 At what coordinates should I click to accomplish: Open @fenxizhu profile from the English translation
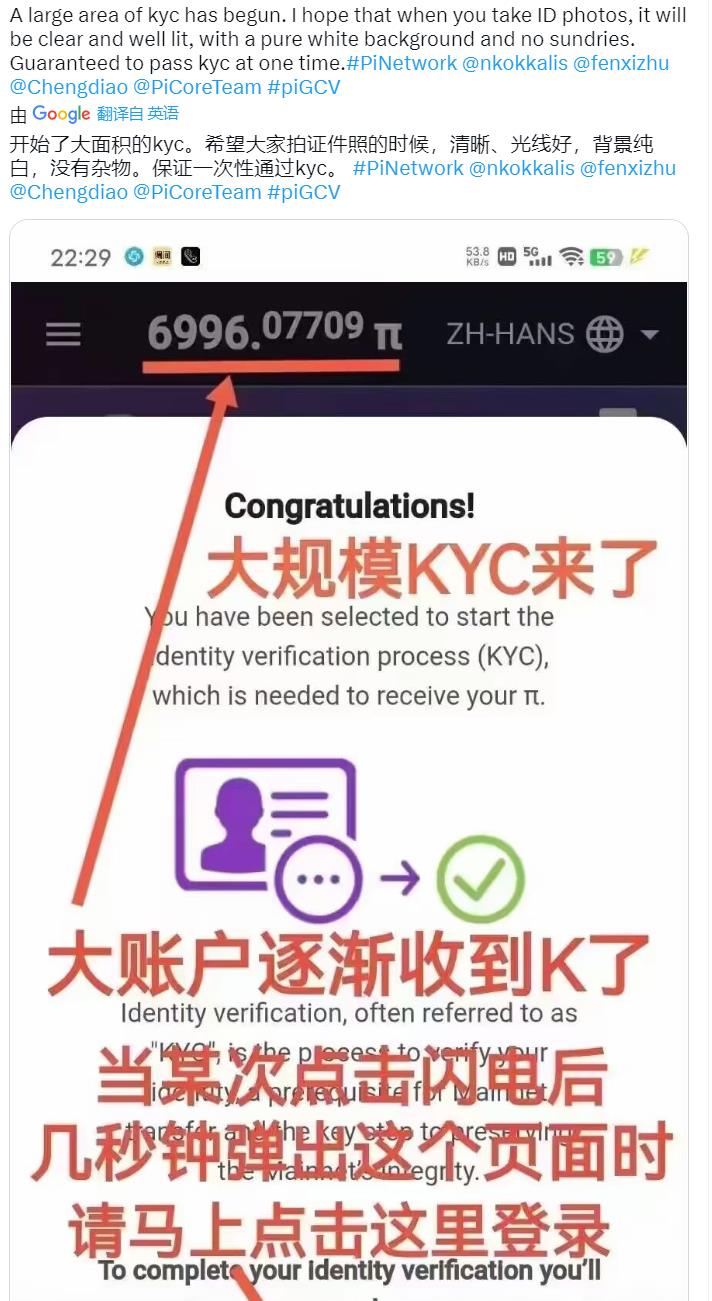[x=621, y=64]
